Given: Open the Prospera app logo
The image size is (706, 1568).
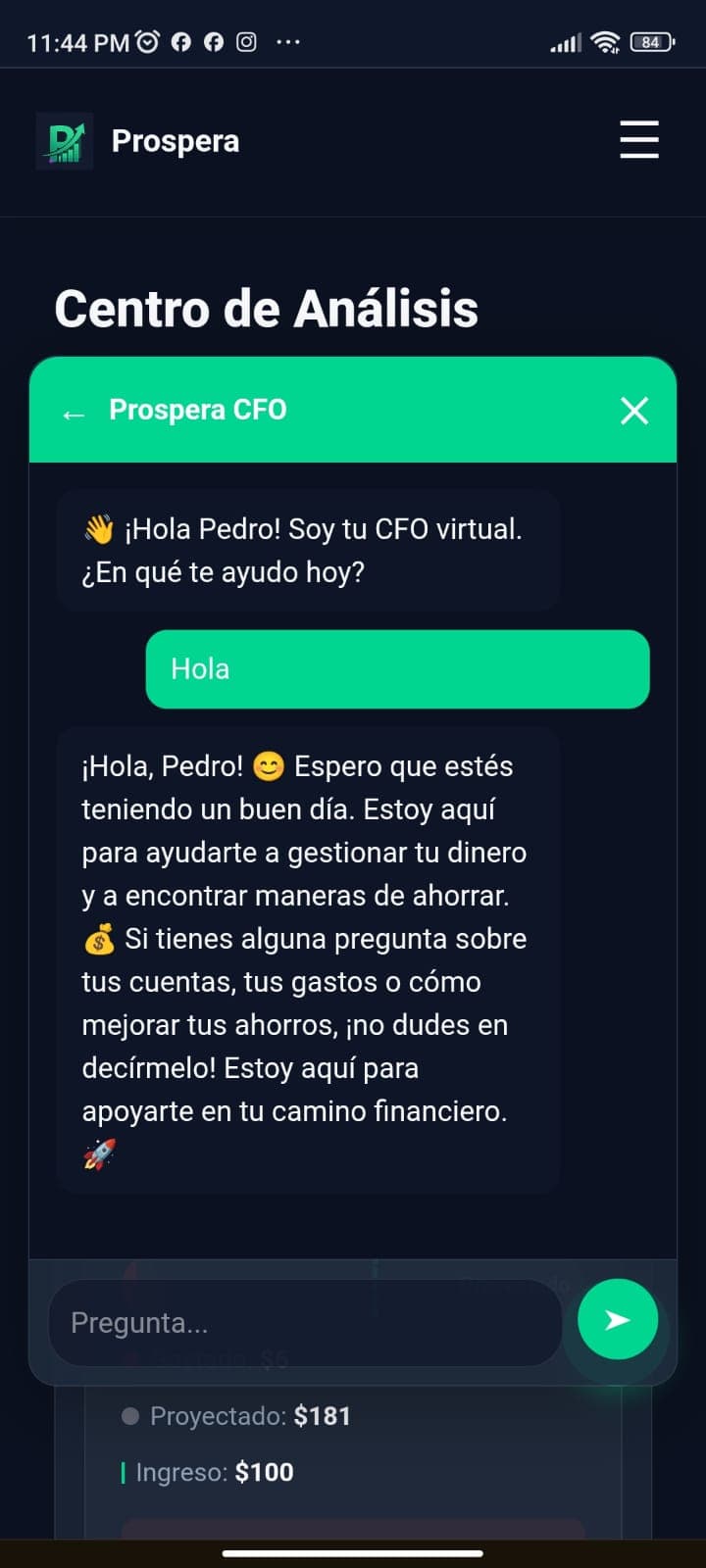Looking at the screenshot, I should click(63, 140).
